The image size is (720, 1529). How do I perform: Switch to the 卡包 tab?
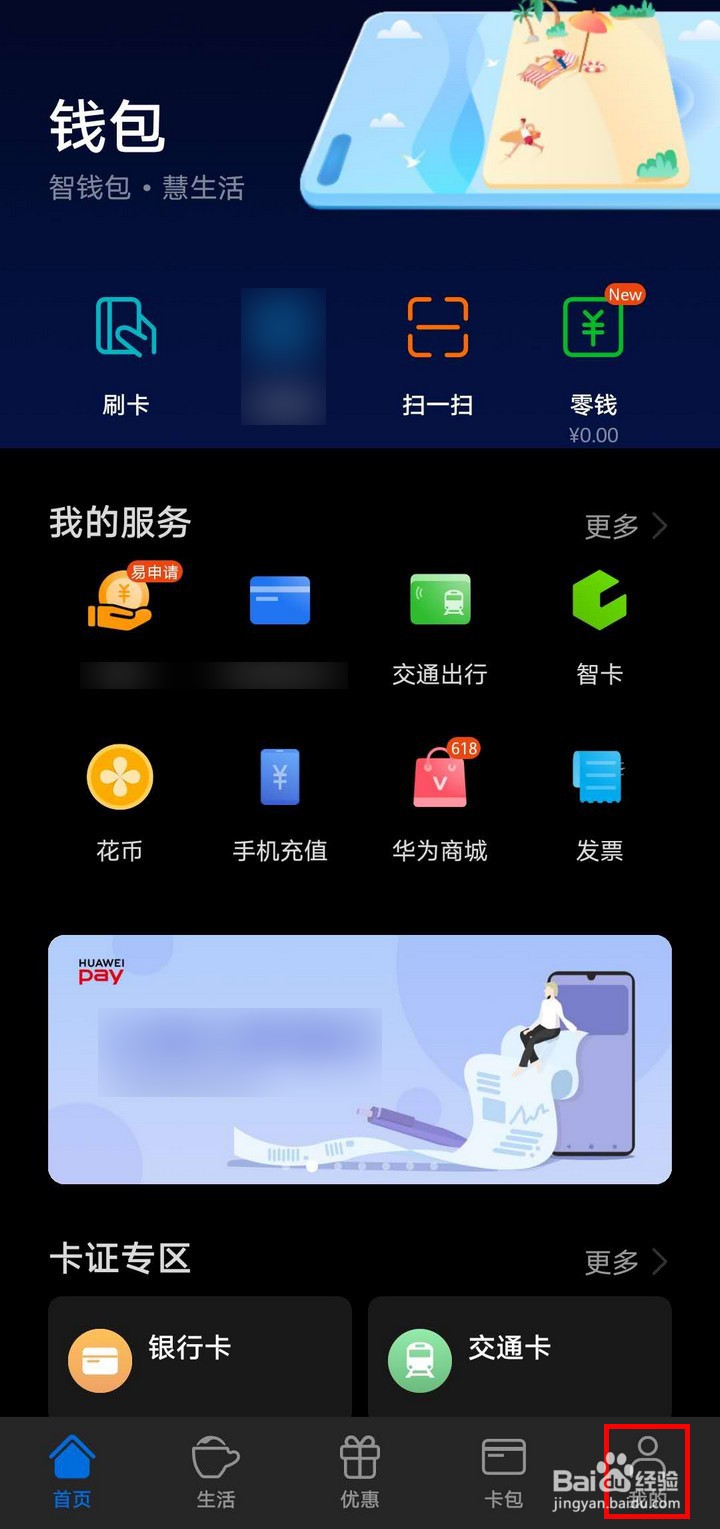coord(503,1470)
